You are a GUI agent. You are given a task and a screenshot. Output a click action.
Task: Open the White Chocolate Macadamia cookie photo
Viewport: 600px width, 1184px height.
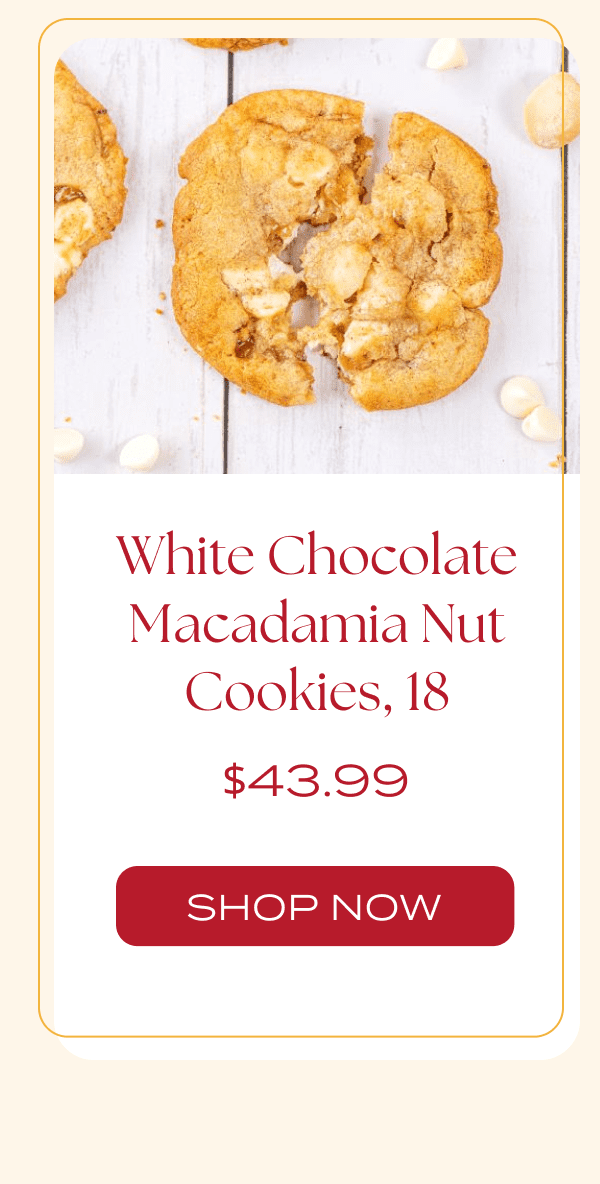316,256
